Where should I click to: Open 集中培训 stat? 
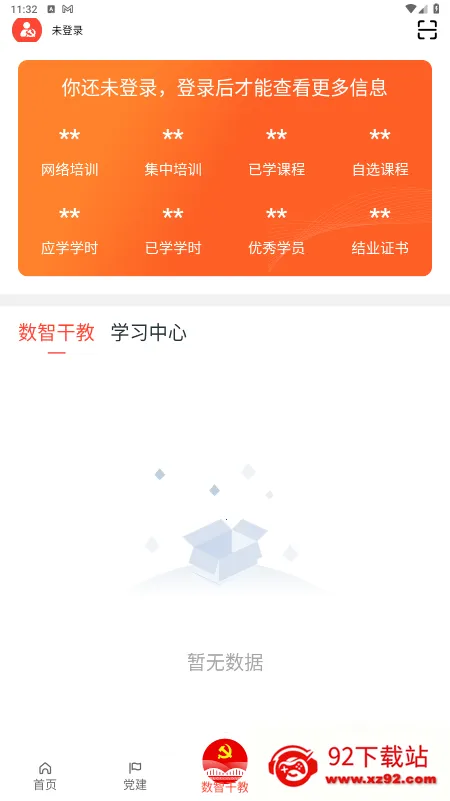(173, 152)
